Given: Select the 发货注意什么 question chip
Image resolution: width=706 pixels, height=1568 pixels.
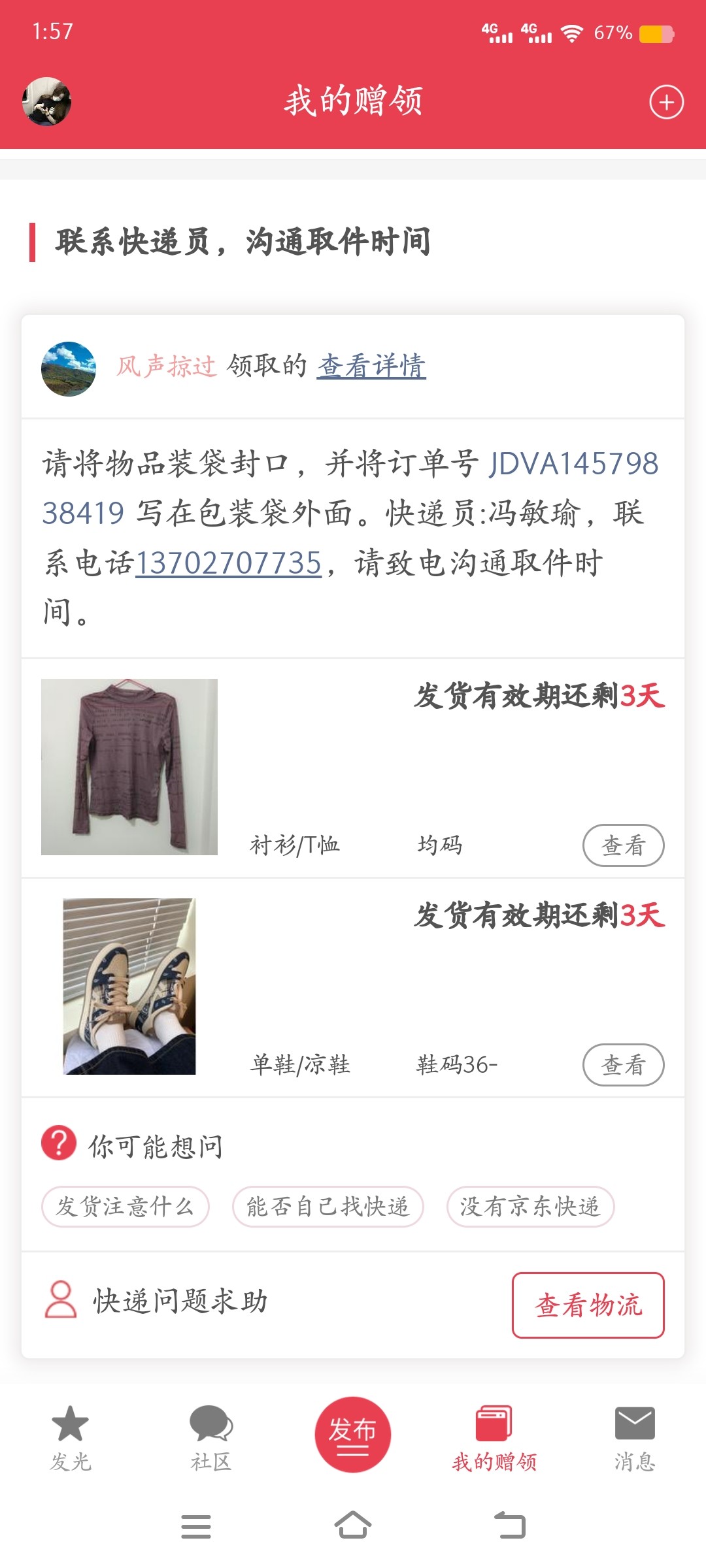Looking at the screenshot, I should click(x=125, y=1207).
